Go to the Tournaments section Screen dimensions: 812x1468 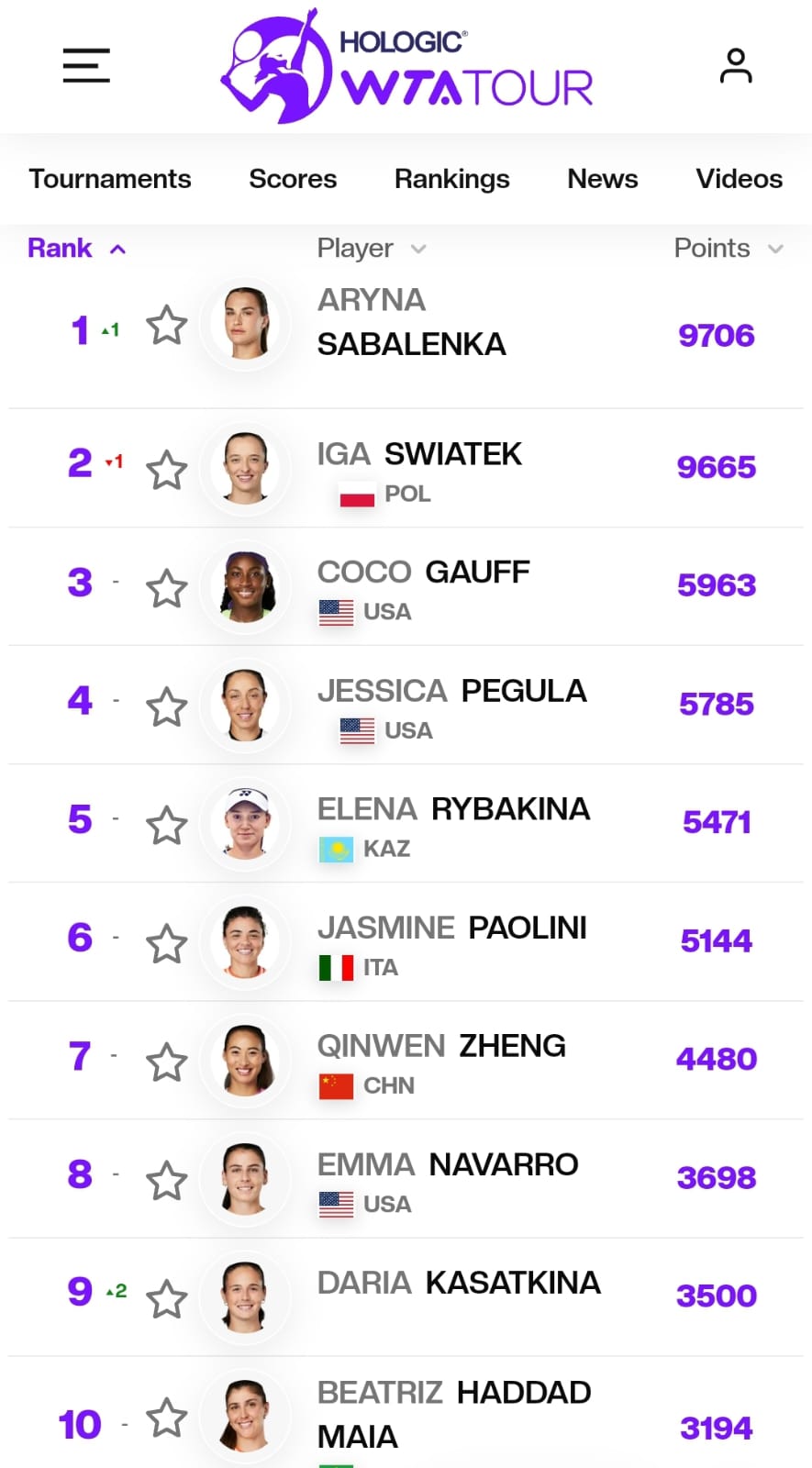110,179
